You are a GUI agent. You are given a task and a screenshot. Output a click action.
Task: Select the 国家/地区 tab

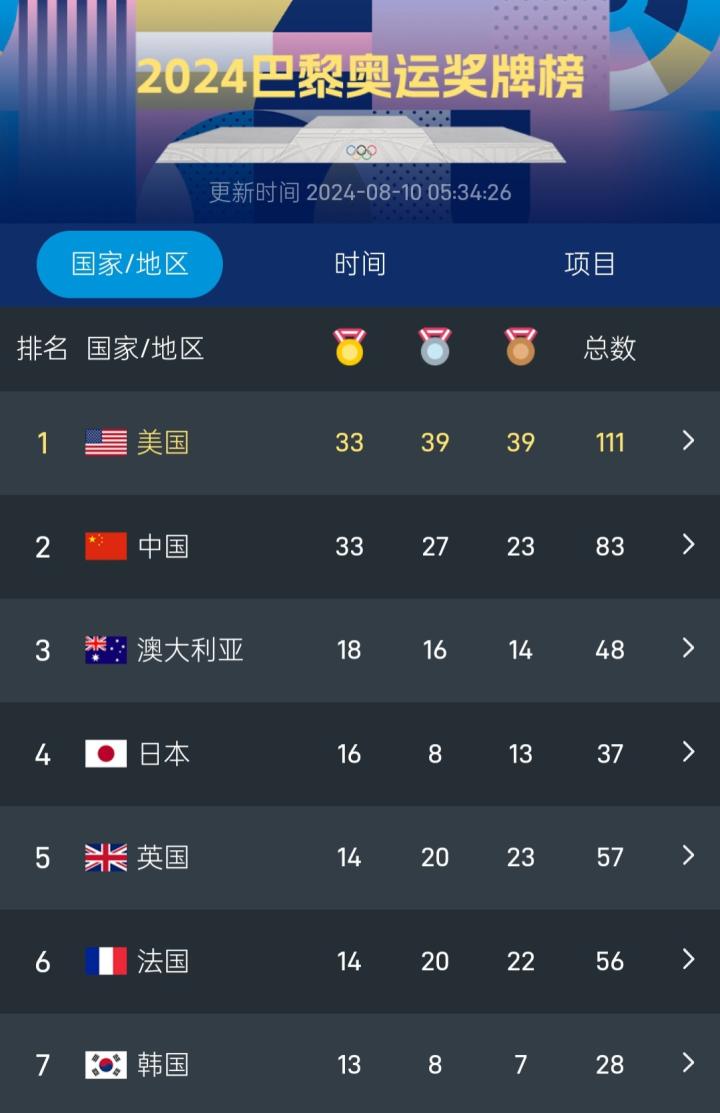coord(130,264)
